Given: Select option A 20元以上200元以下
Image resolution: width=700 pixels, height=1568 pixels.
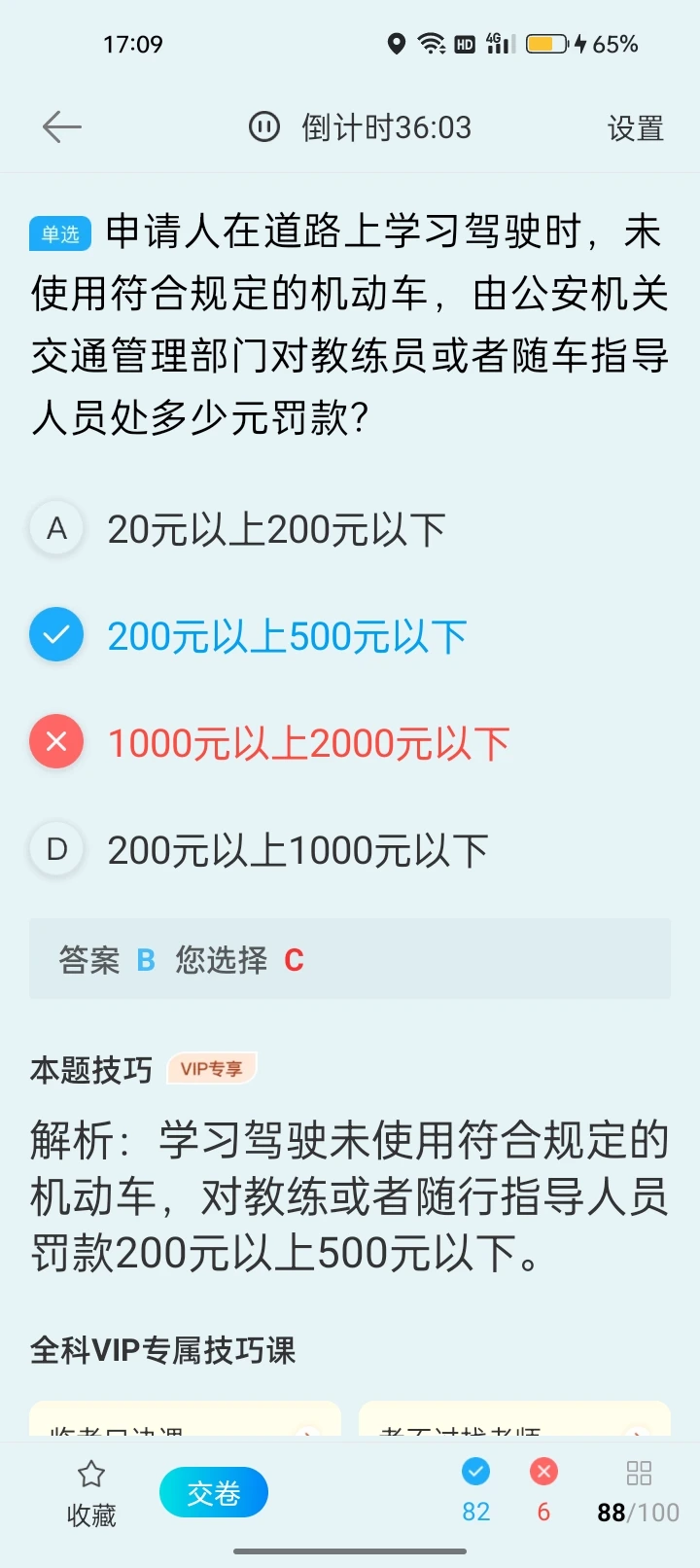Looking at the screenshot, I should coord(237,529).
